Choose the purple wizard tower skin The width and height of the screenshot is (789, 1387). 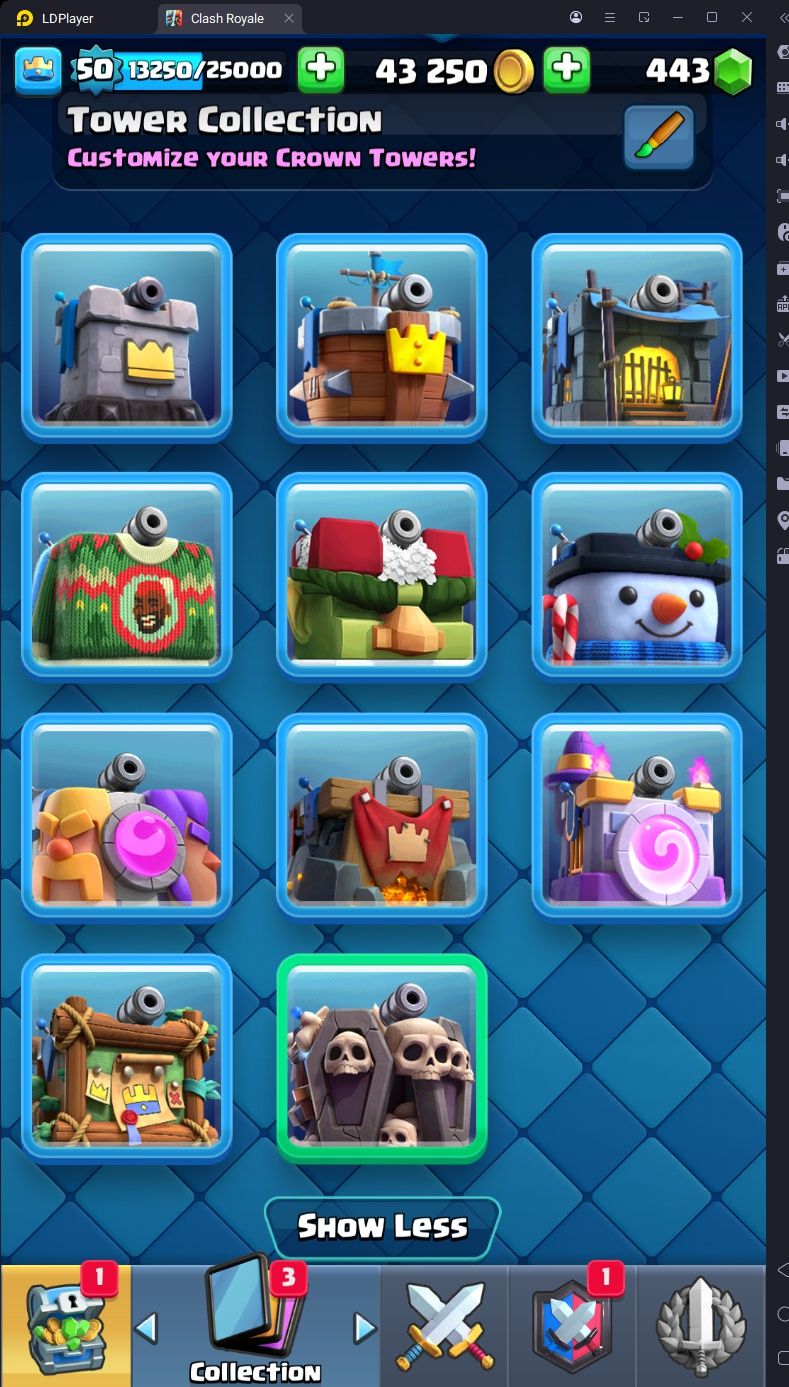tap(637, 816)
